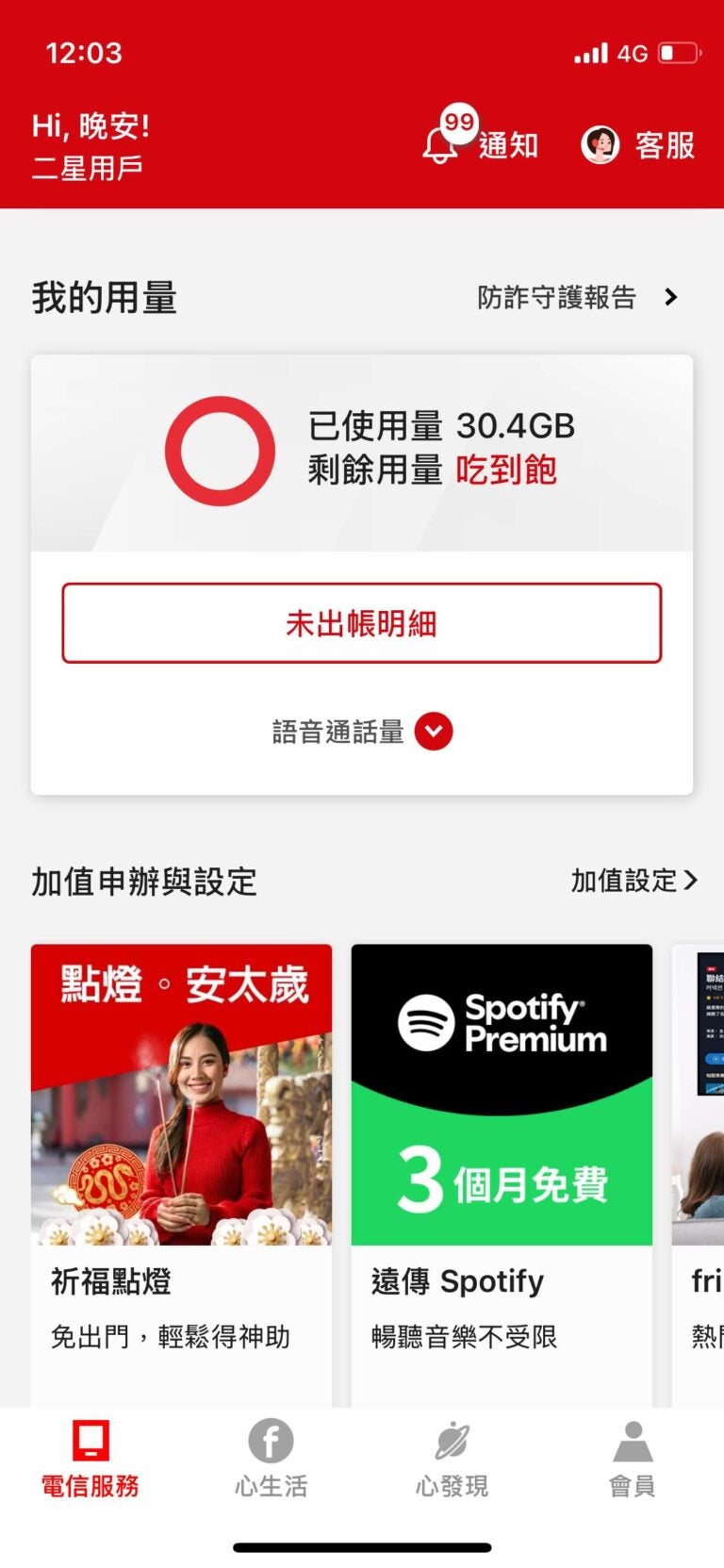Screen dimensions: 724x1568
Task: Open 心發現 via the planet icon
Action: pyautogui.click(x=451, y=1440)
